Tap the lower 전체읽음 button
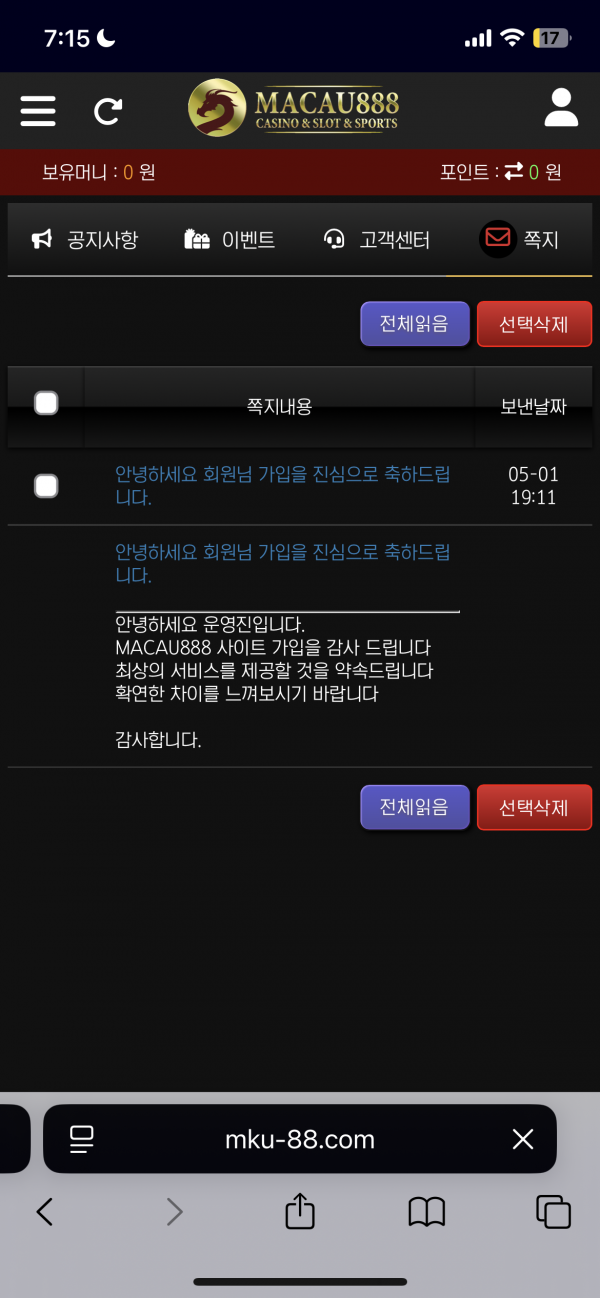Viewport: 600px width, 1298px height. 414,807
